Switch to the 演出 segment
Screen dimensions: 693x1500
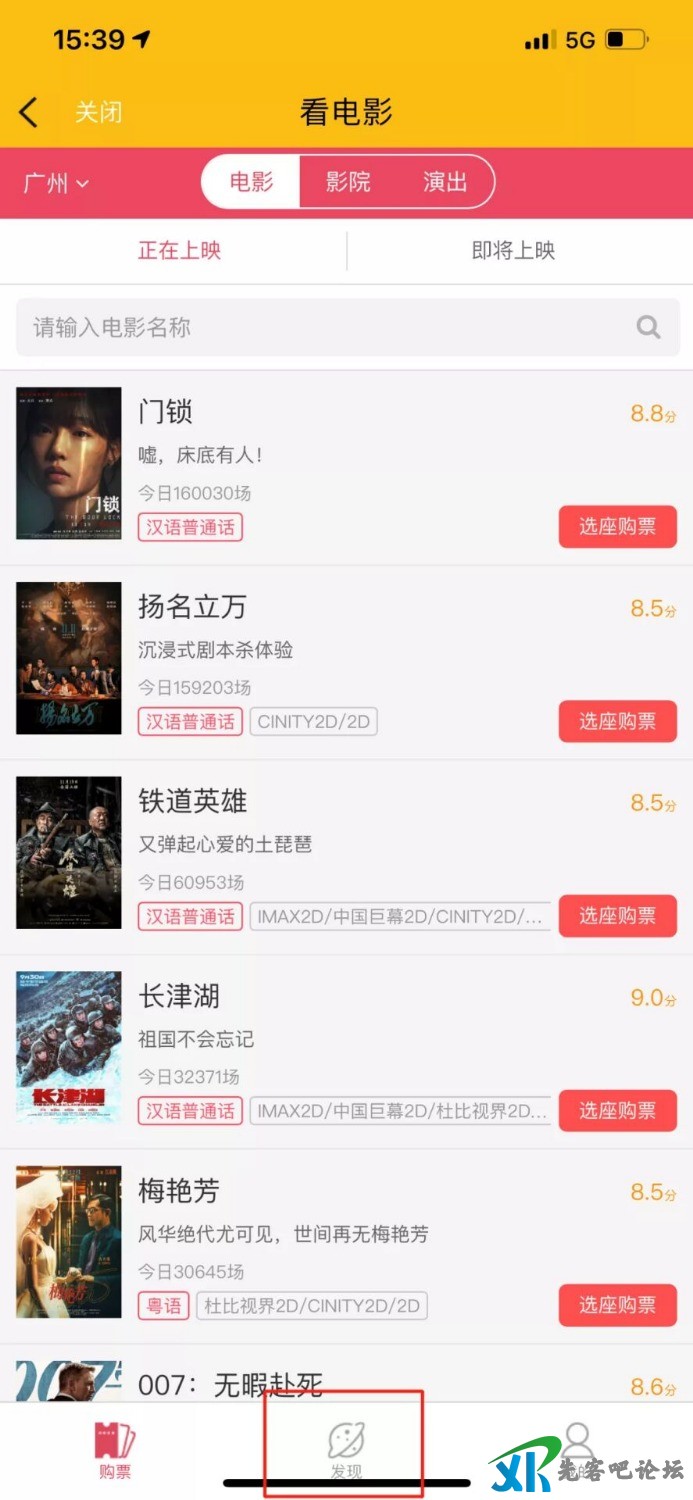tap(444, 182)
